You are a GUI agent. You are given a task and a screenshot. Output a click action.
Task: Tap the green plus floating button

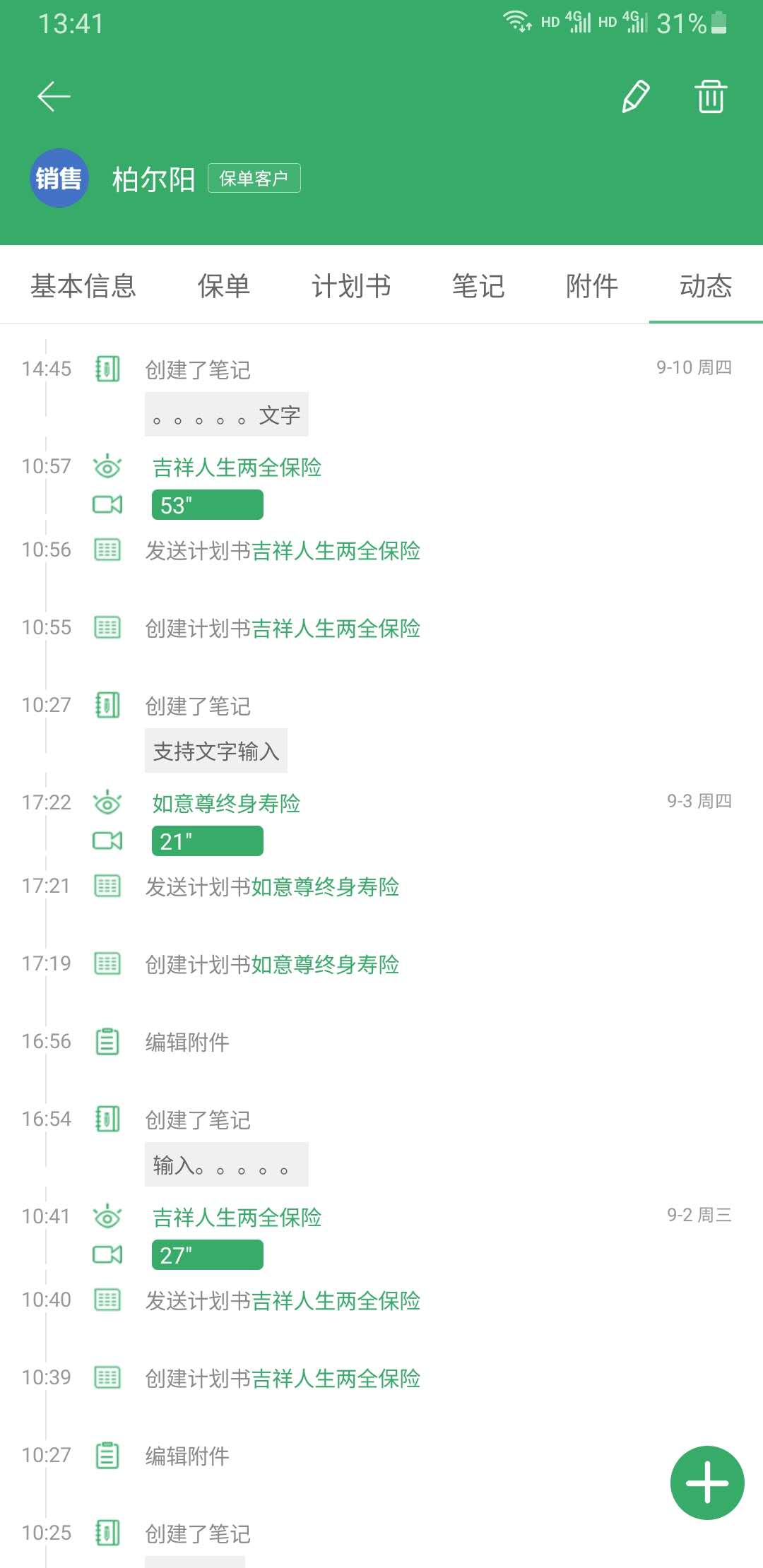click(x=706, y=1483)
